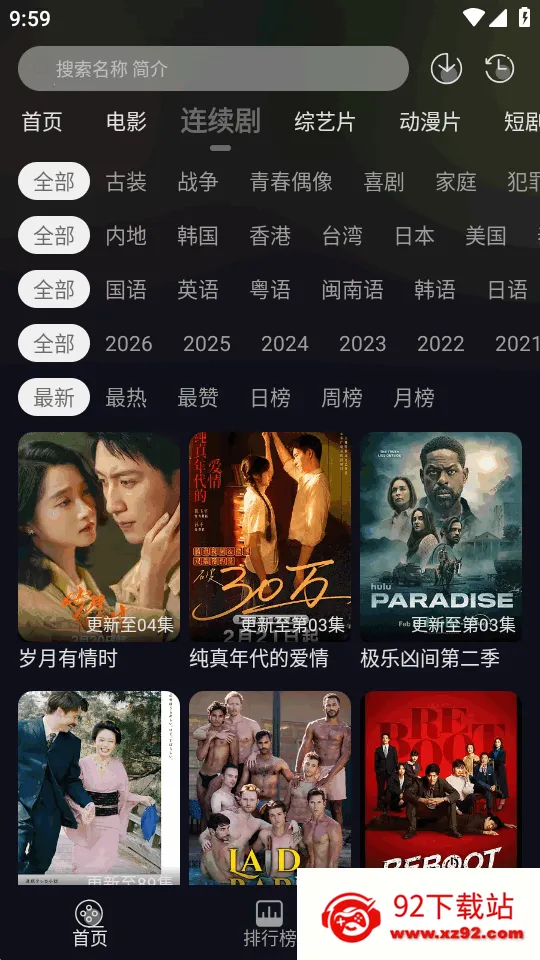Image resolution: width=540 pixels, height=960 pixels.
Task: Filter by year 2025
Action: point(207,343)
